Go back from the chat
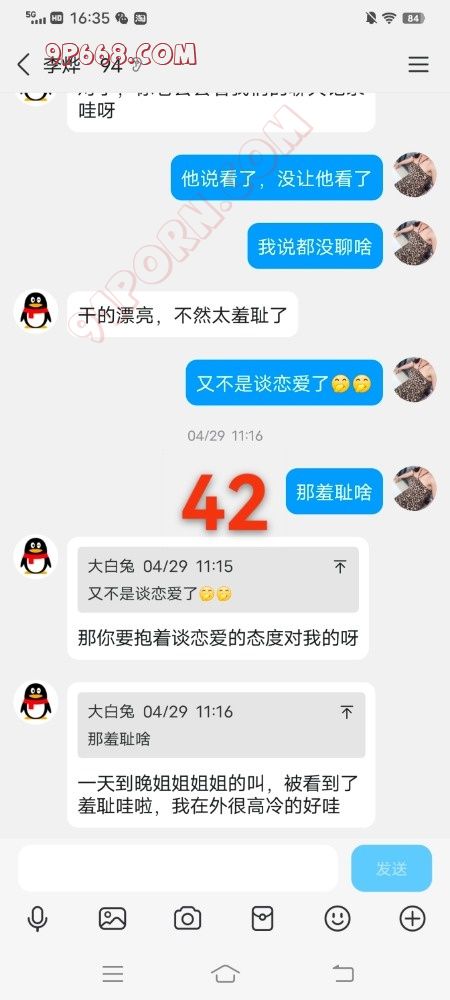Viewport: 450px width, 1000px height. [x=24, y=65]
